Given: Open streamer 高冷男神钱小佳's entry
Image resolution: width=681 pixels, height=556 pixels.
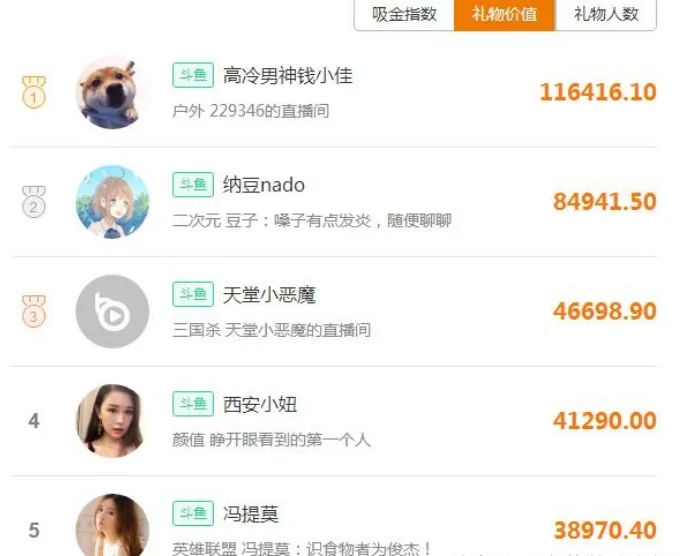Looking at the screenshot, I should 287,76.
